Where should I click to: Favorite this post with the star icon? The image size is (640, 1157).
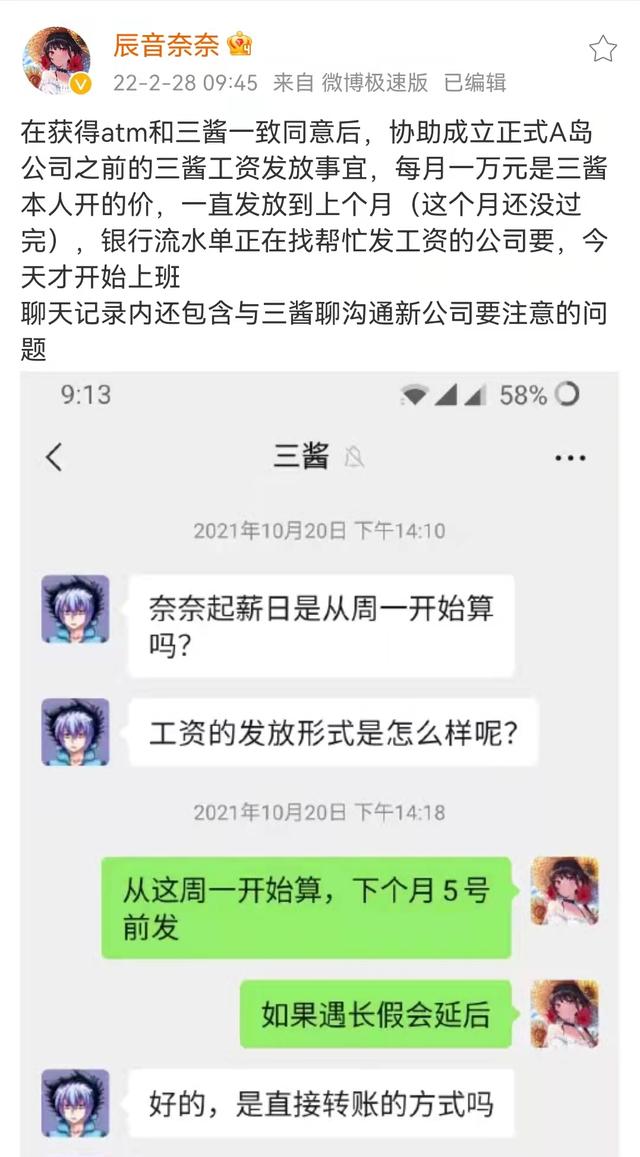click(603, 49)
